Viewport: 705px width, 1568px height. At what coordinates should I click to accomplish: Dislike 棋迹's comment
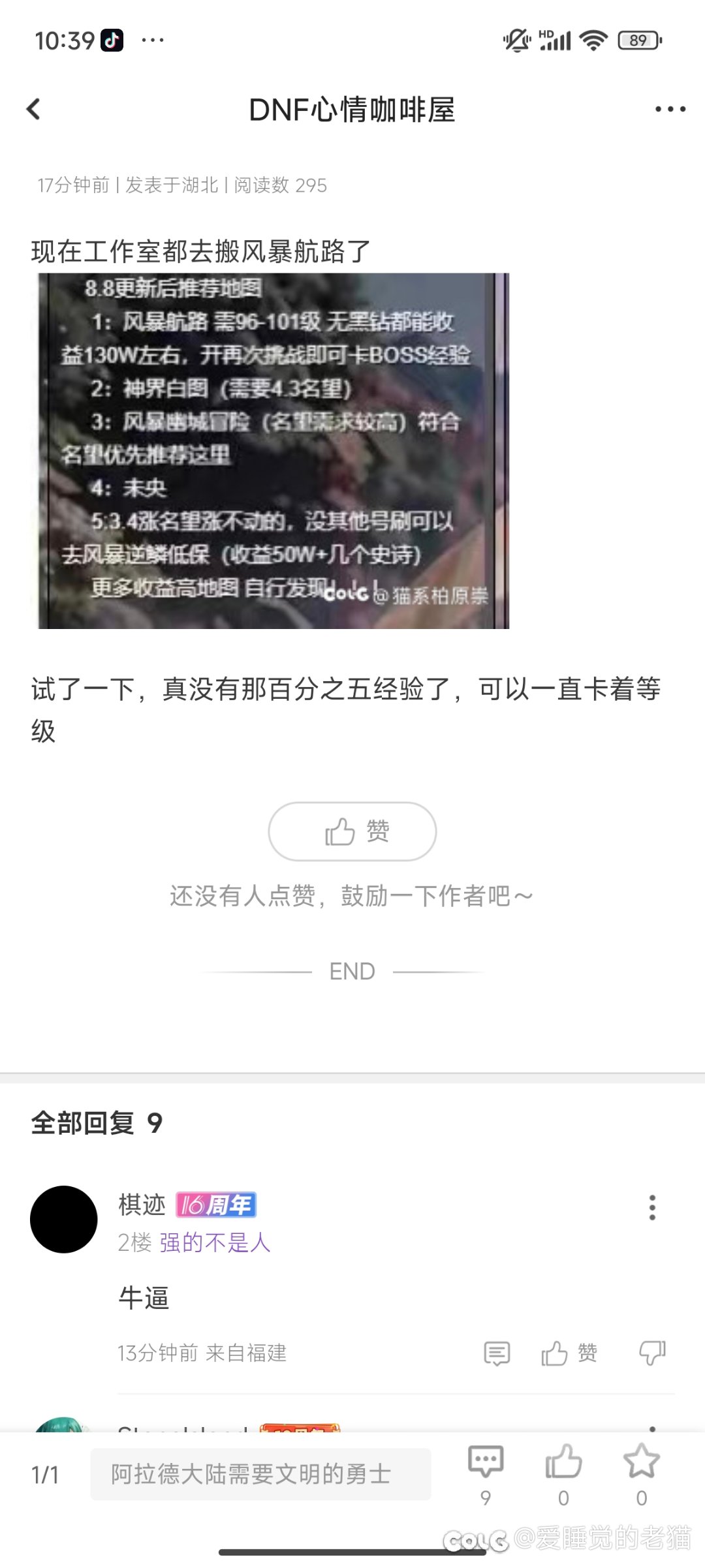click(x=651, y=1353)
